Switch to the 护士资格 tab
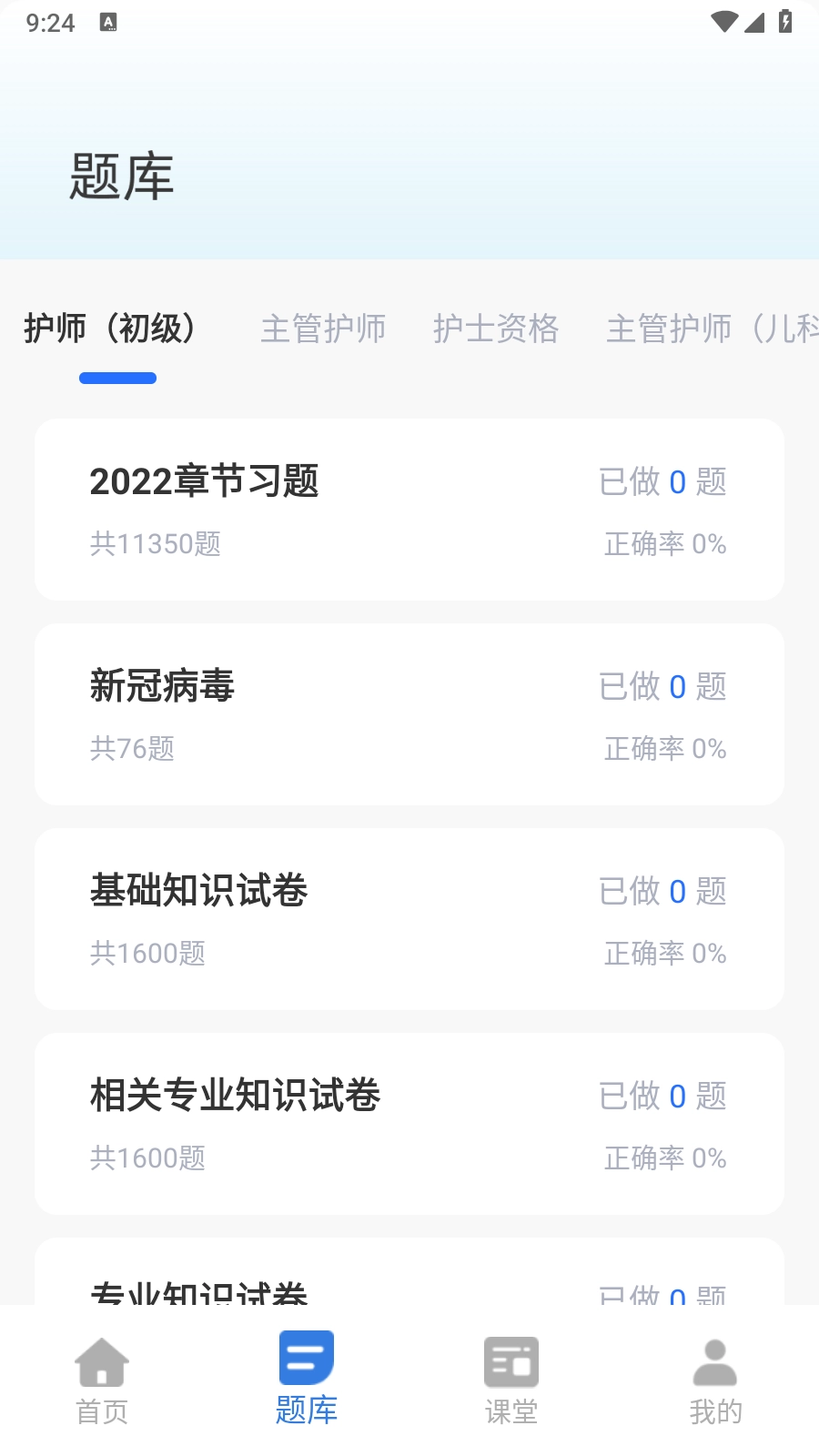 (x=497, y=329)
